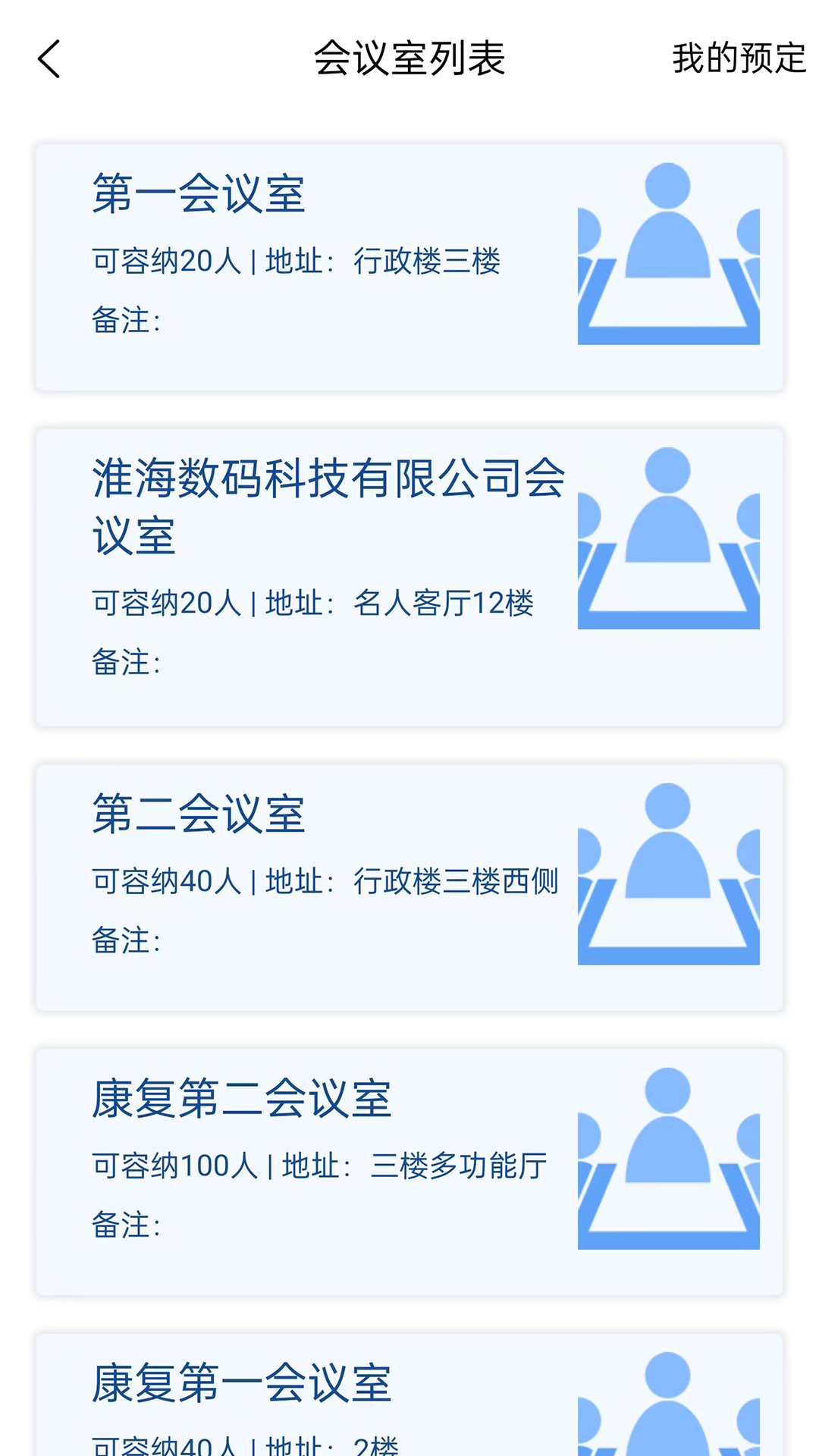Screen dimensions: 819x1456
Task: Tap the 康复第一会议室 room title
Action: coord(243,1386)
